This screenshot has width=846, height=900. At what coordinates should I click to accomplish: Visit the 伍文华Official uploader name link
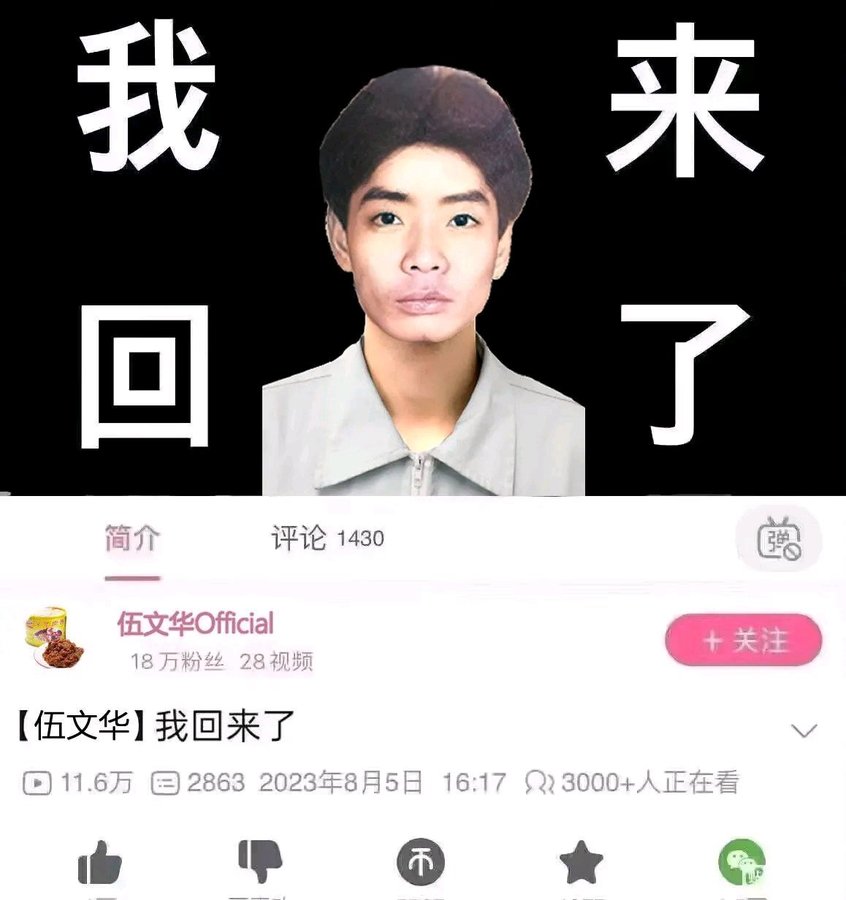point(195,625)
